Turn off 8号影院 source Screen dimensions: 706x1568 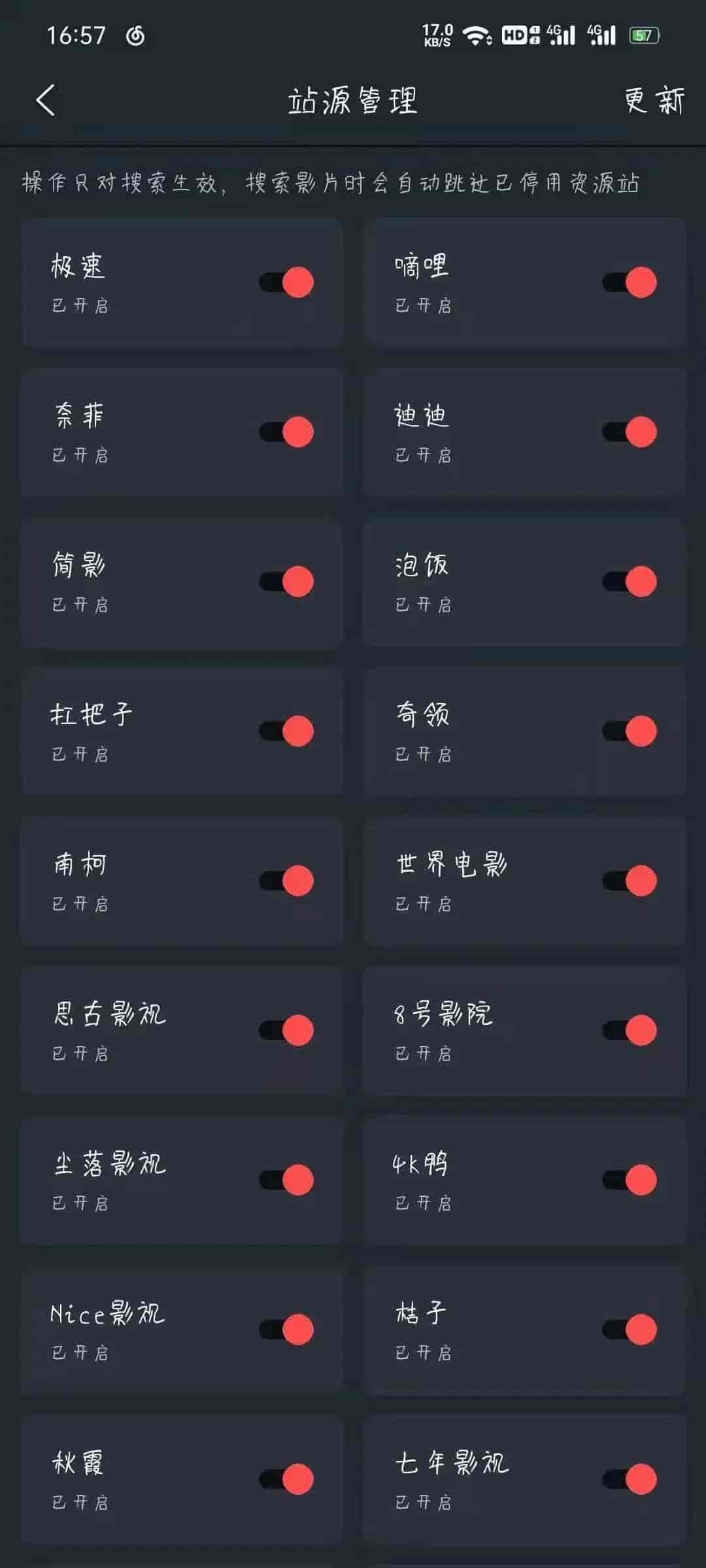[630, 1030]
